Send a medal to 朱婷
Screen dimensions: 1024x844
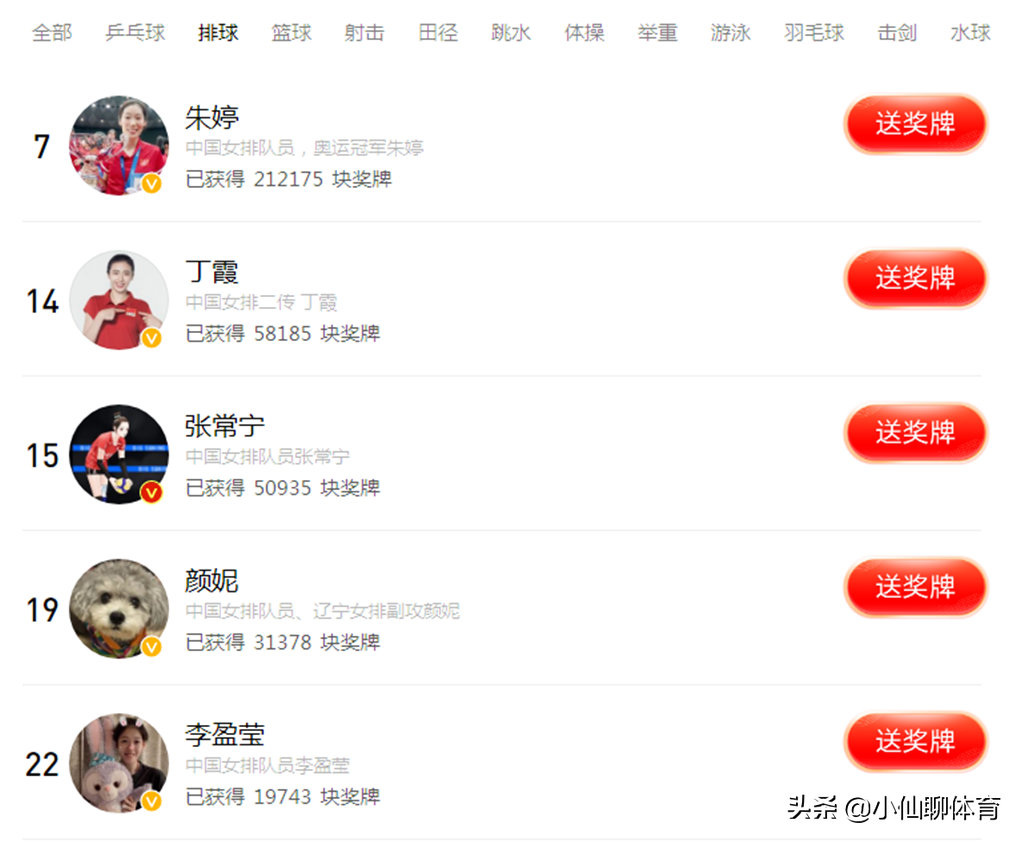[915, 124]
